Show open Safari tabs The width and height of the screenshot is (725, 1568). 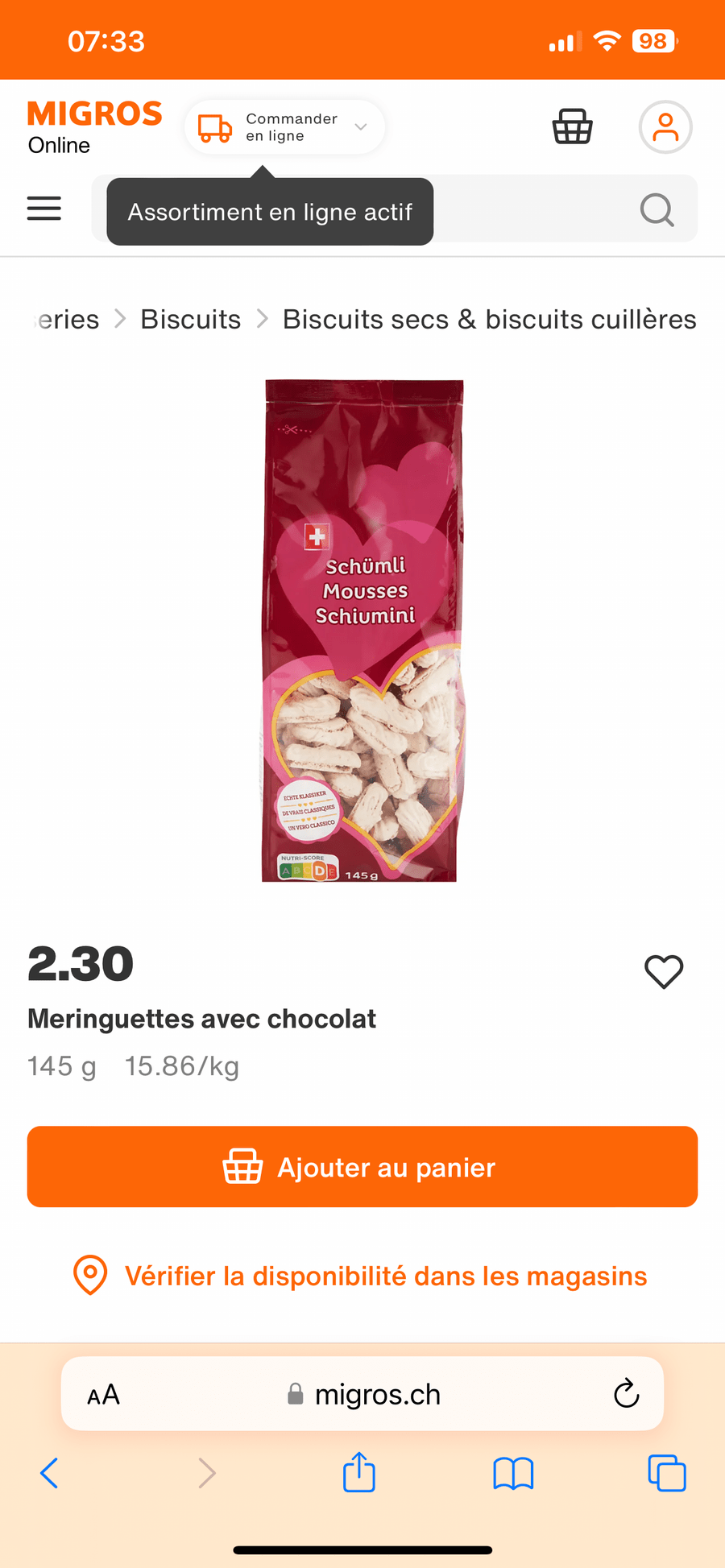pos(667,1473)
